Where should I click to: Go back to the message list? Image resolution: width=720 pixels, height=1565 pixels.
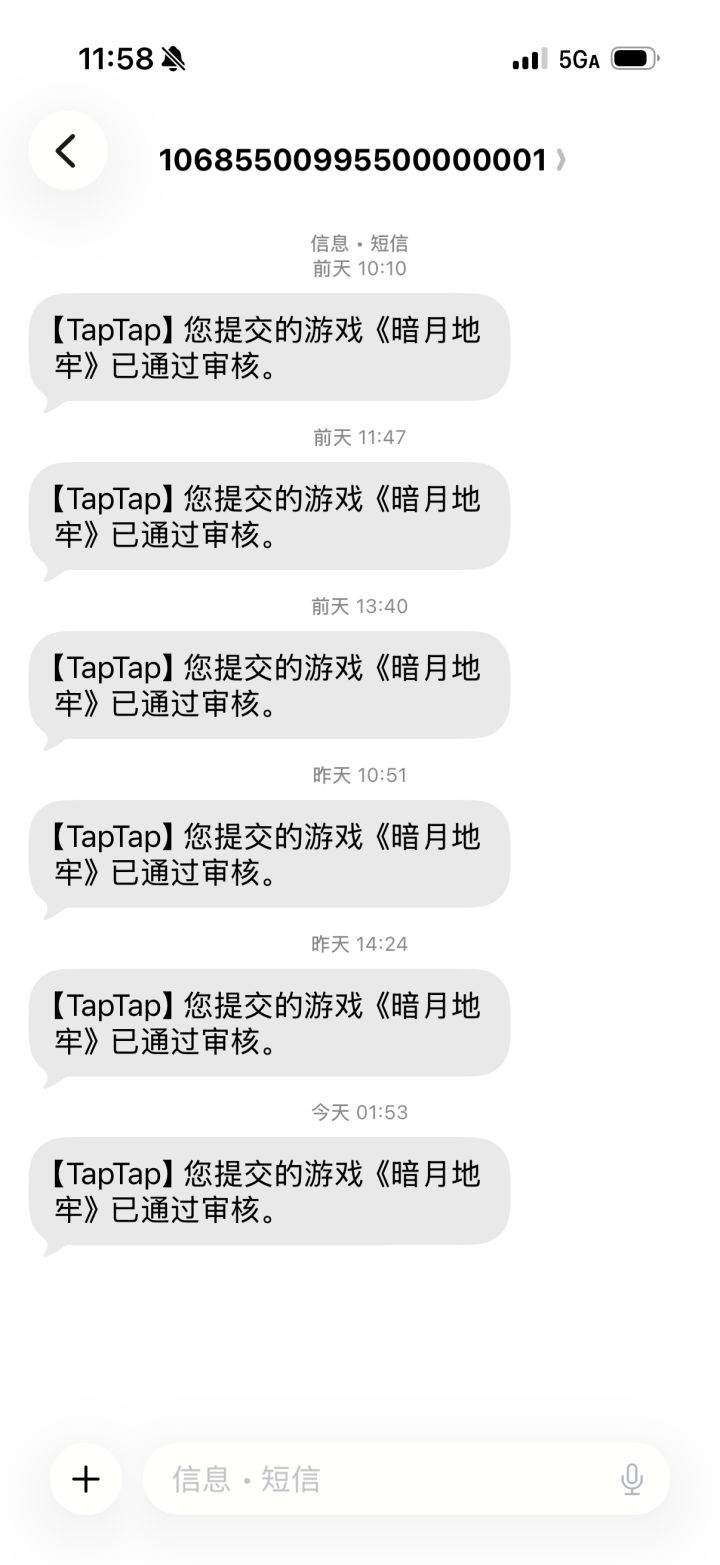point(67,151)
